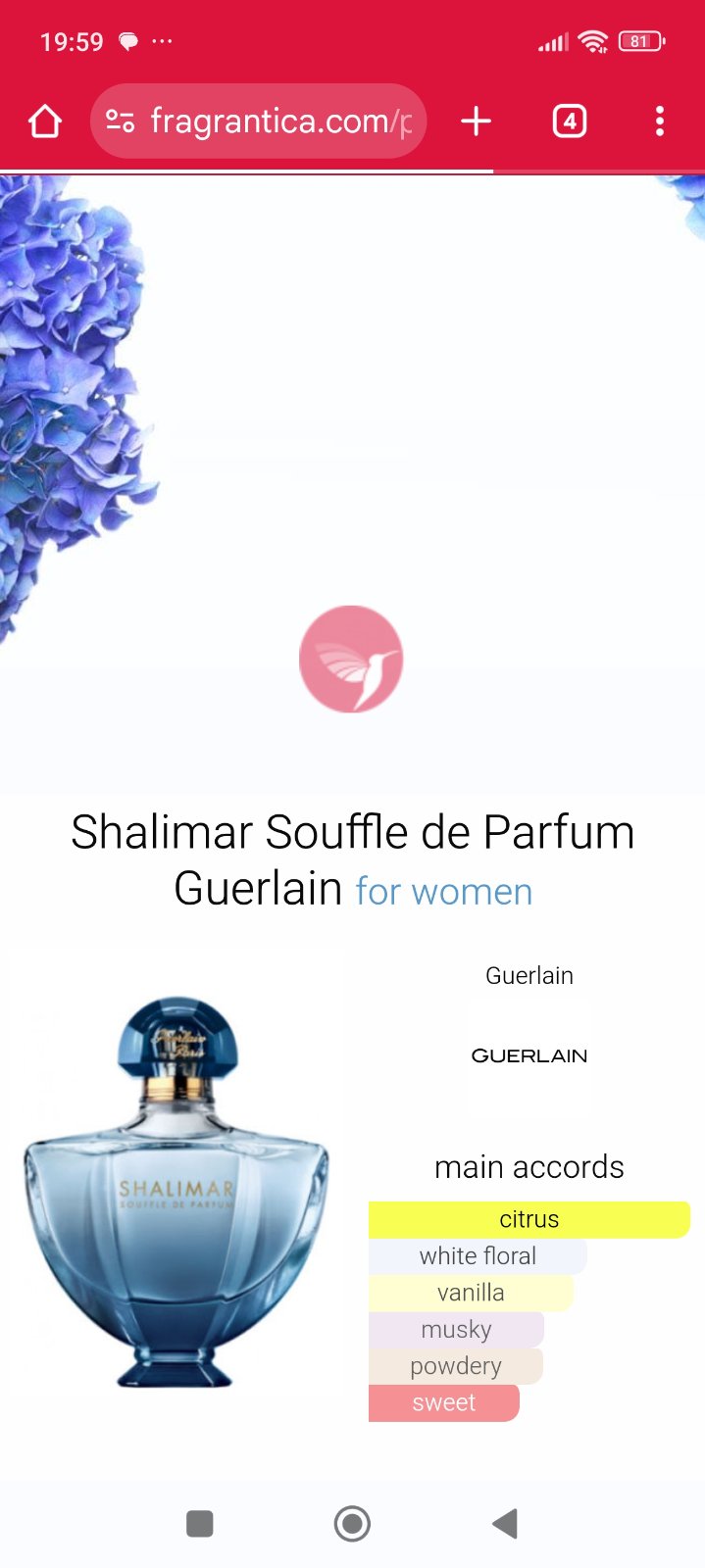
Task: Open the browser overflow menu
Action: point(659,122)
